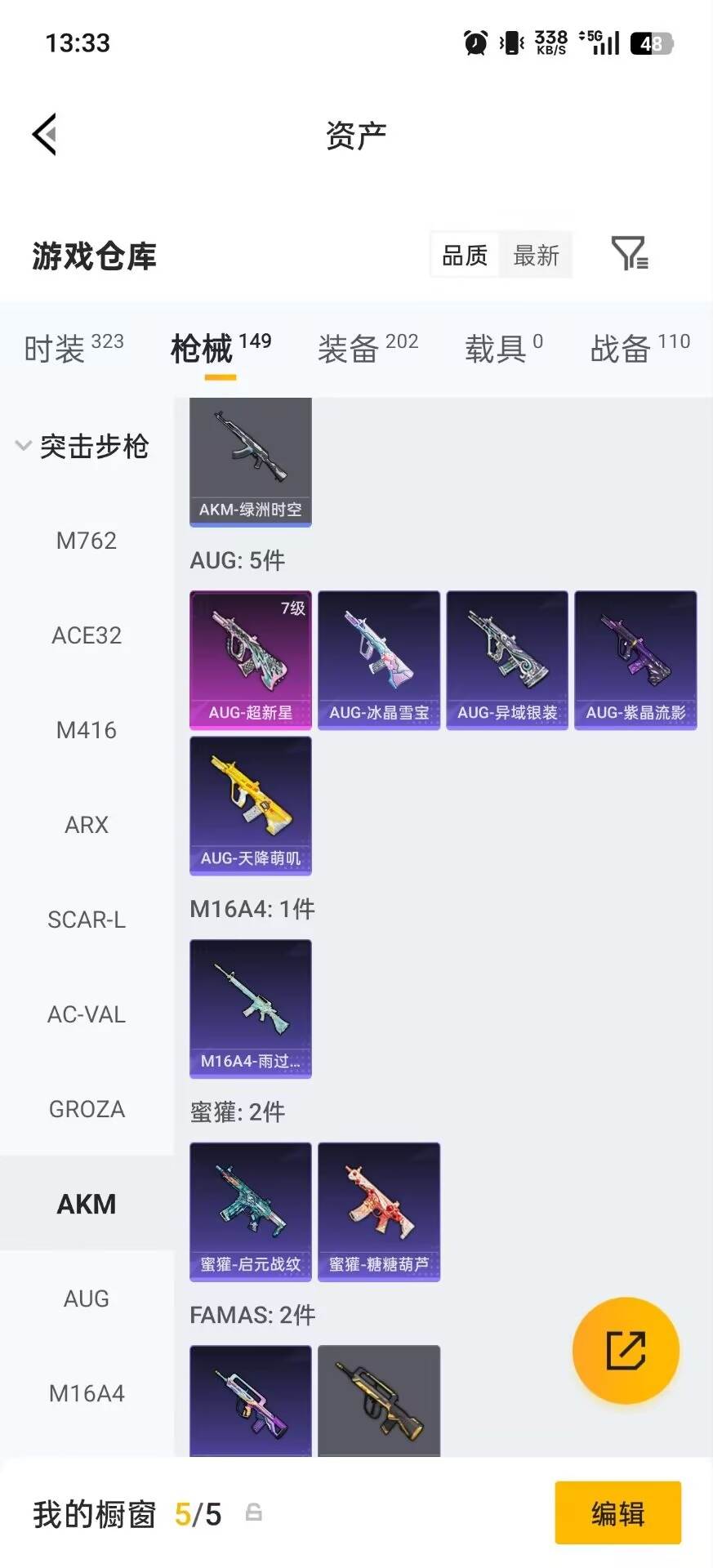Open the filter icon beside 最新
This screenshot has height=1568, width=713.
coord(629,255)
